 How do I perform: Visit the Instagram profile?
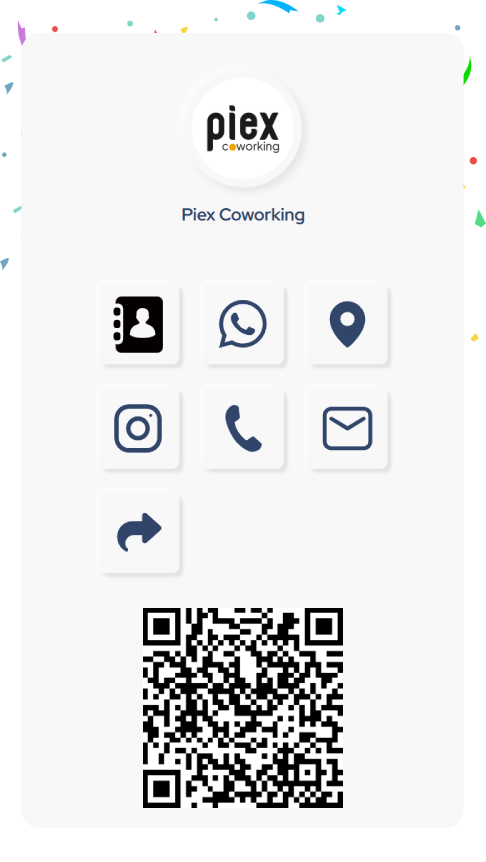[139, 428]
